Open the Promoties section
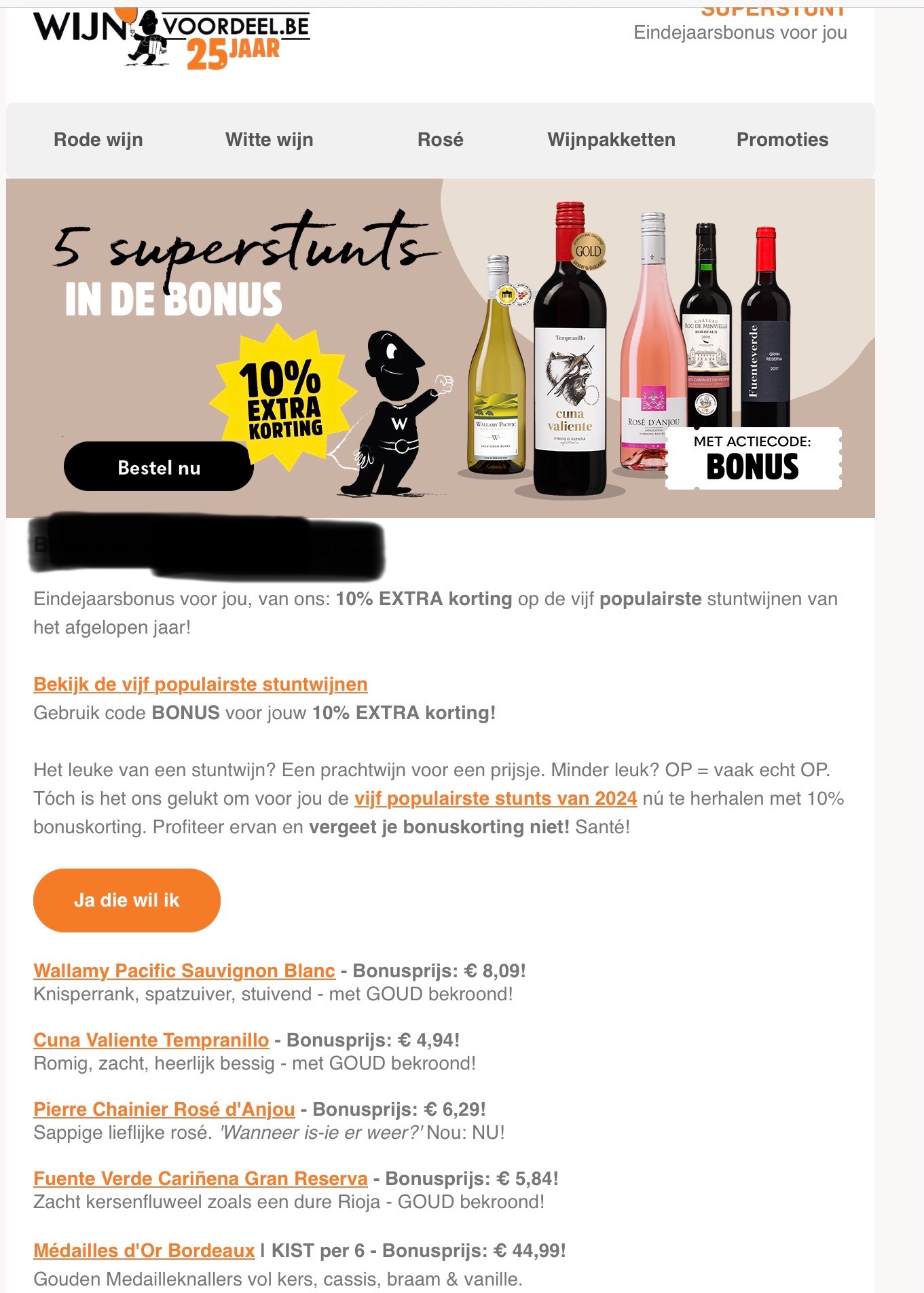The image size is (924, 1293). coord(782,140)
